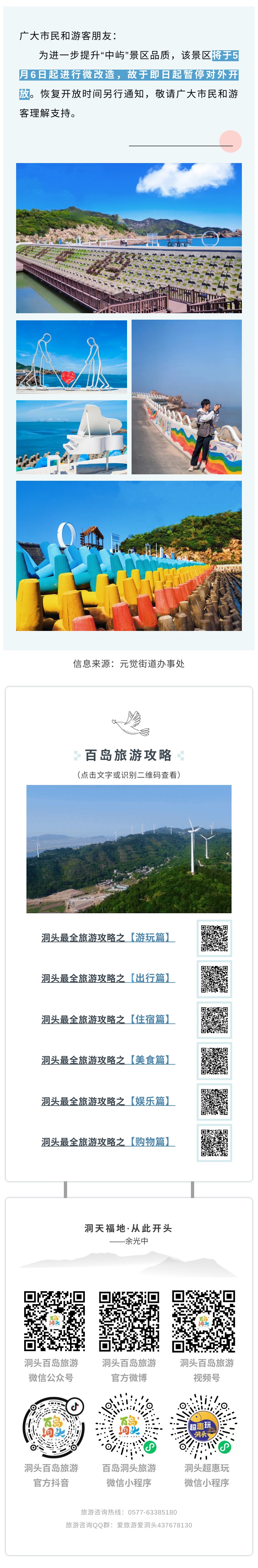Open the 美食篇 travel guide link
The image size is (258, 1568).
(x=108, y=1060)
